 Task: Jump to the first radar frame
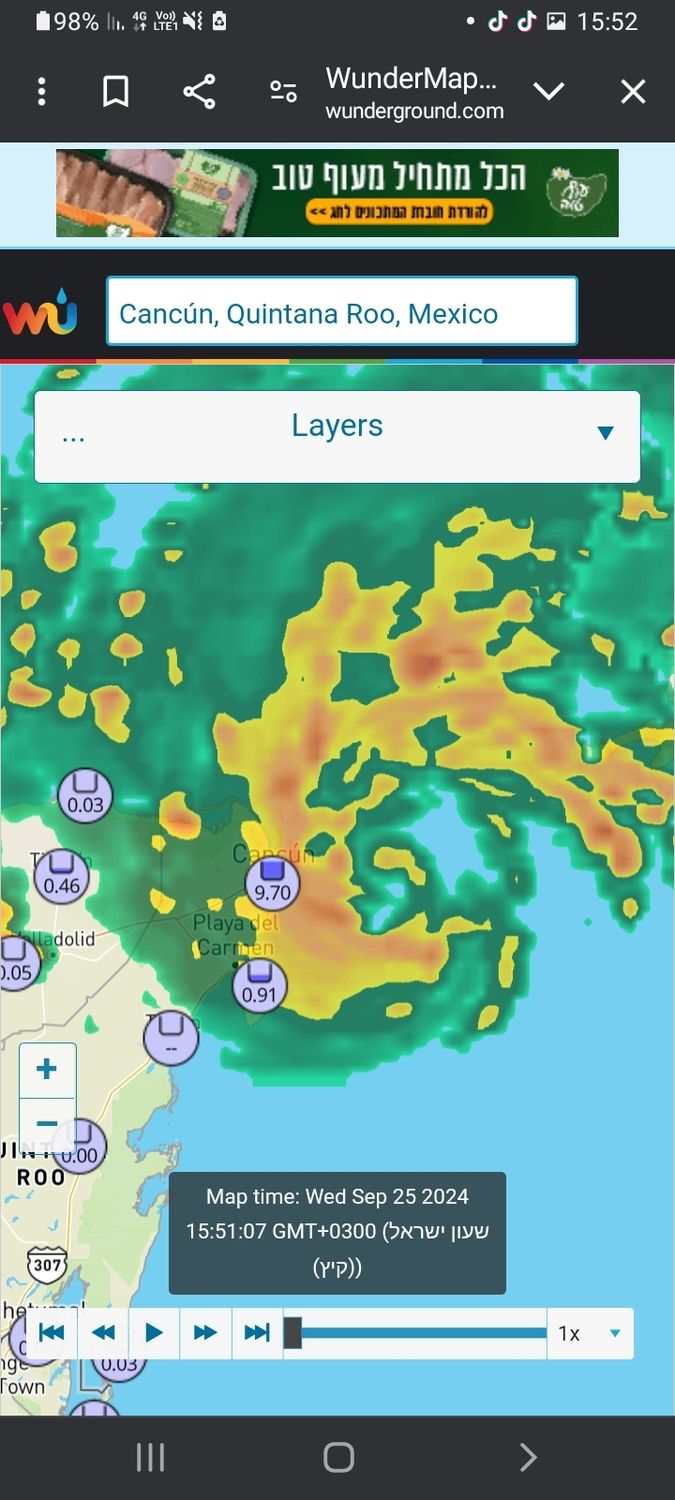coord(52,1333)
